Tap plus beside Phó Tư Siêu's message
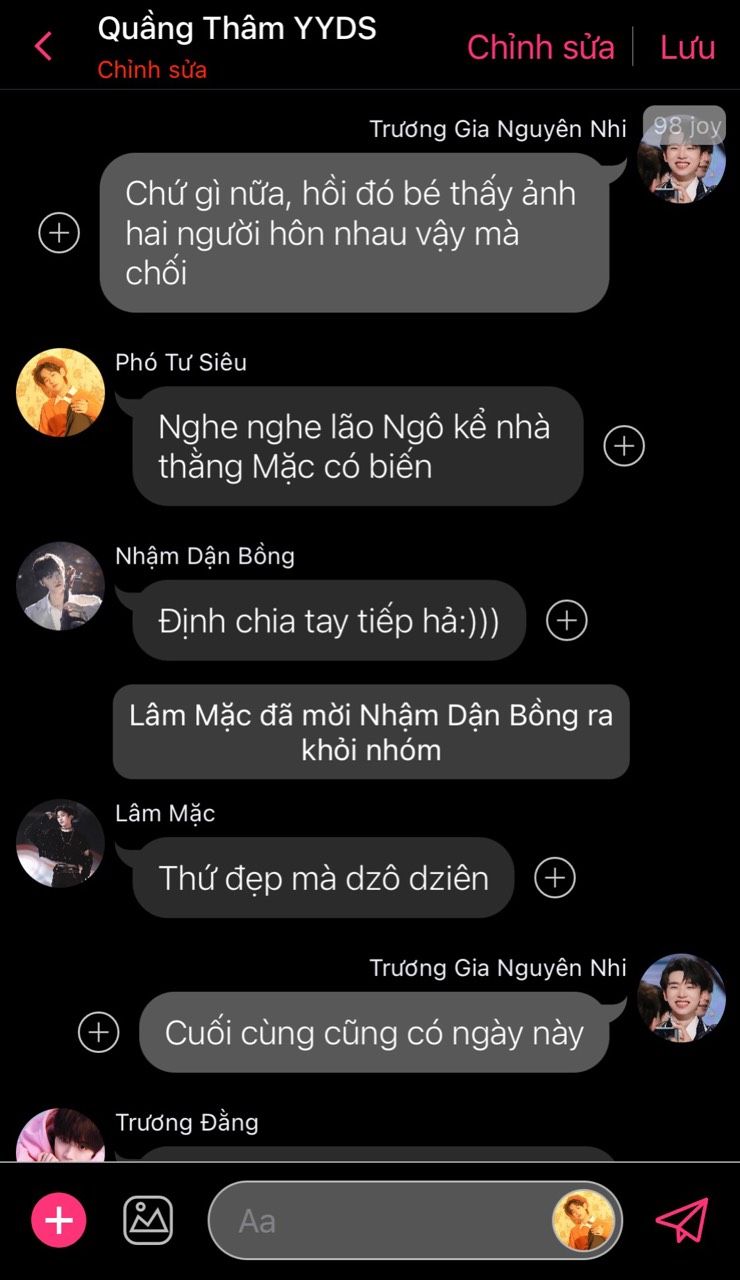 [x=624, y=446]
